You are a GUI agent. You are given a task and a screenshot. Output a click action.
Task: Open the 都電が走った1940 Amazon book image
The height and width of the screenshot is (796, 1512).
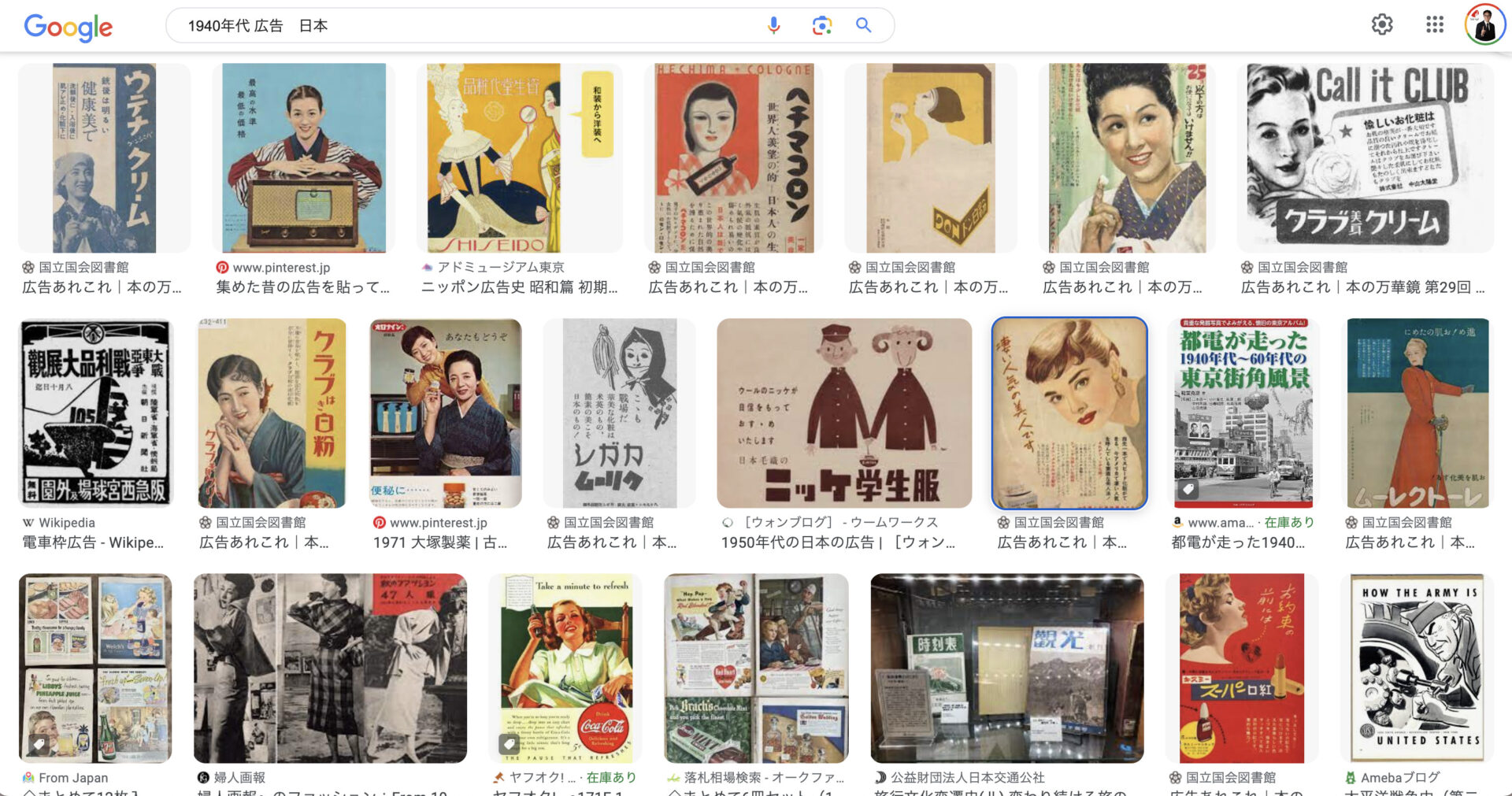(x=1243, y=413)
